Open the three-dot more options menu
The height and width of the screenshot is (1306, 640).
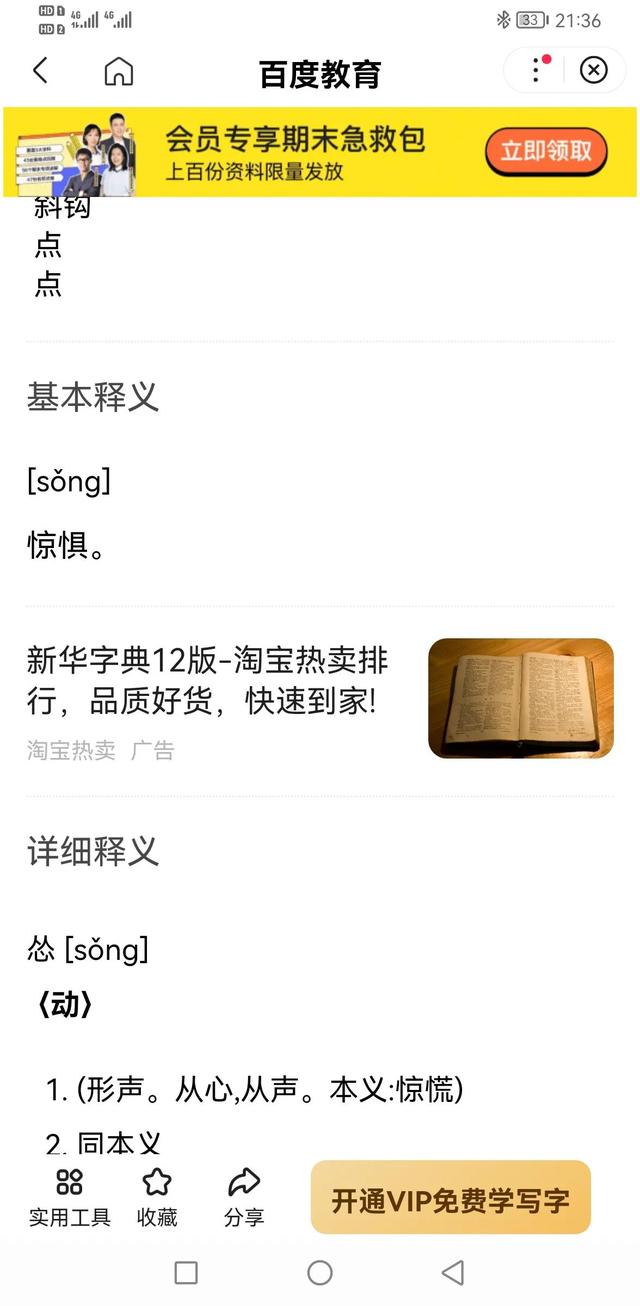point(537,70)
